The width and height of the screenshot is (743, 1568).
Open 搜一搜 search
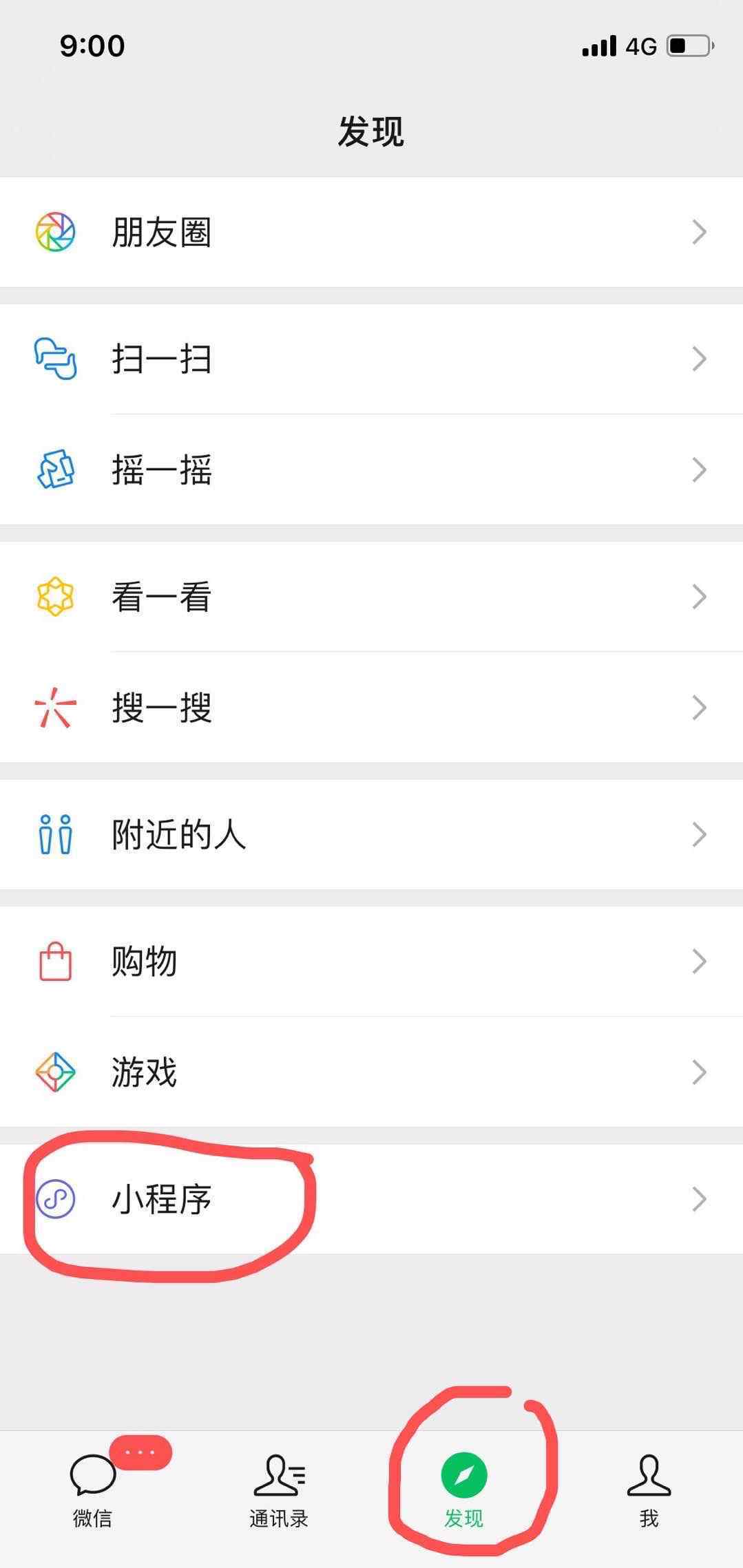(371, 708)
